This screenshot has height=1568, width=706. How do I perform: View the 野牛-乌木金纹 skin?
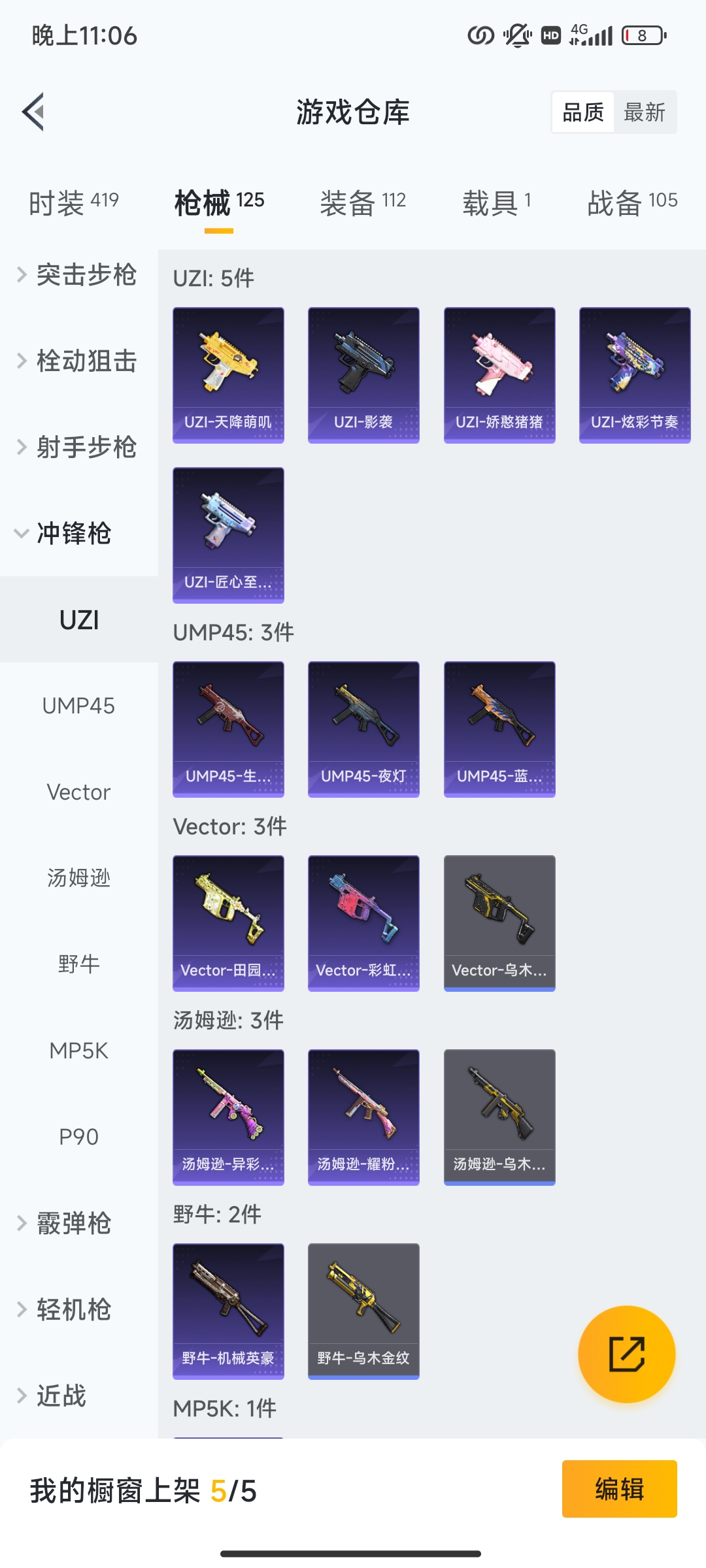point(363,1311)
